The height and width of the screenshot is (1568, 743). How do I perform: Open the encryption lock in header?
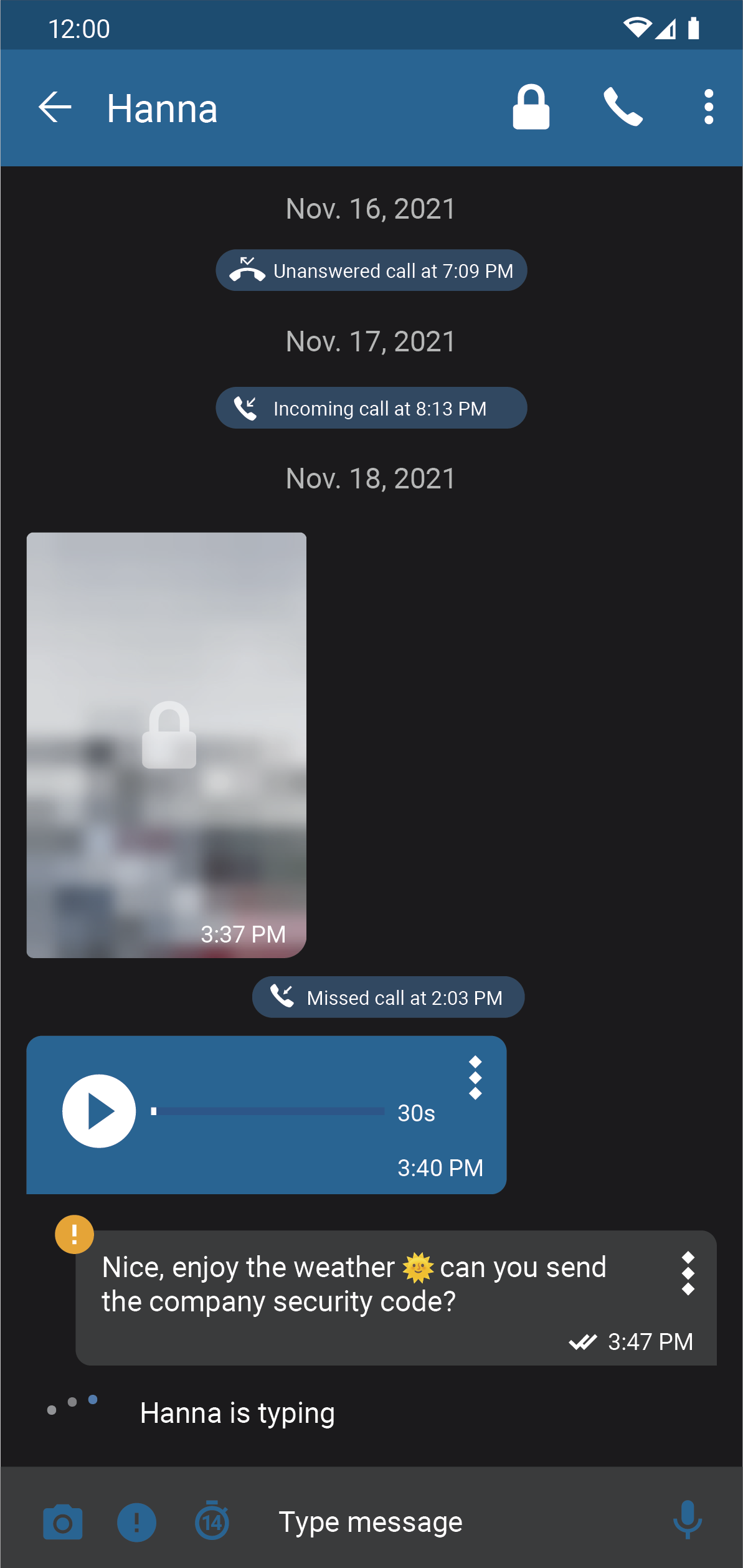pyautogui.click(x=531, y=107)
